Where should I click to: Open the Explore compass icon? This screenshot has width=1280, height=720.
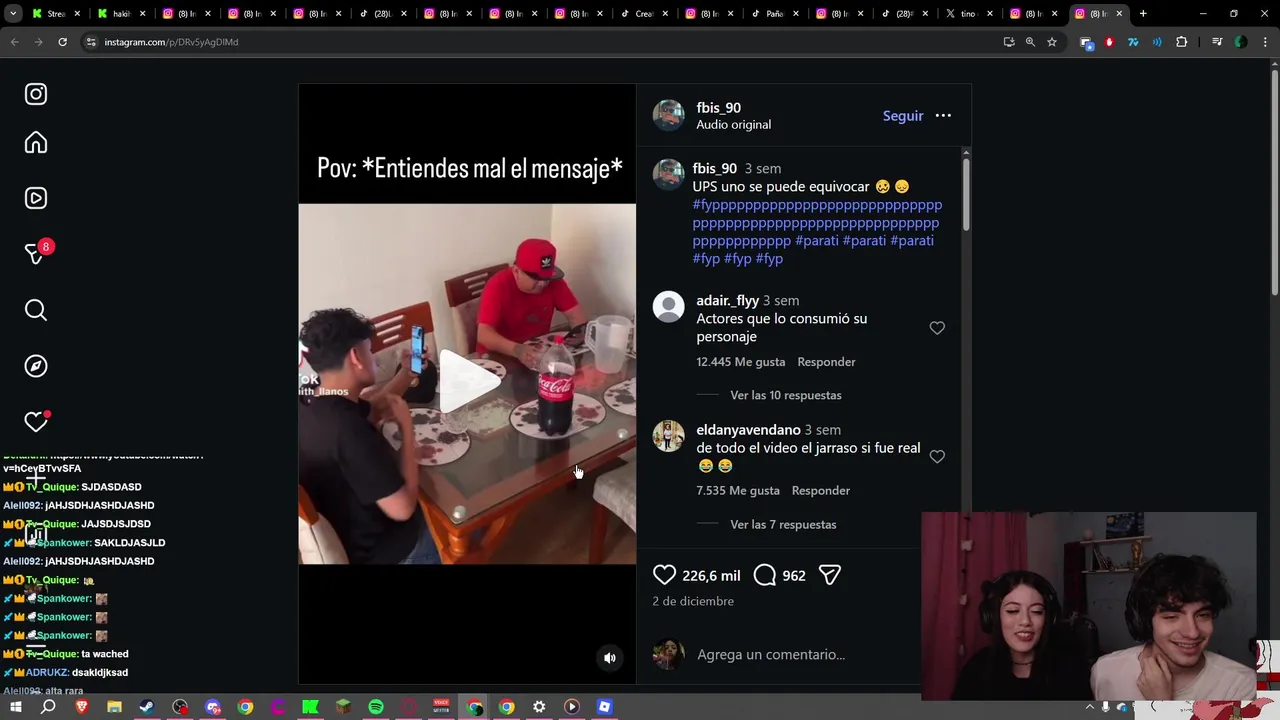[x=36, y=366]
